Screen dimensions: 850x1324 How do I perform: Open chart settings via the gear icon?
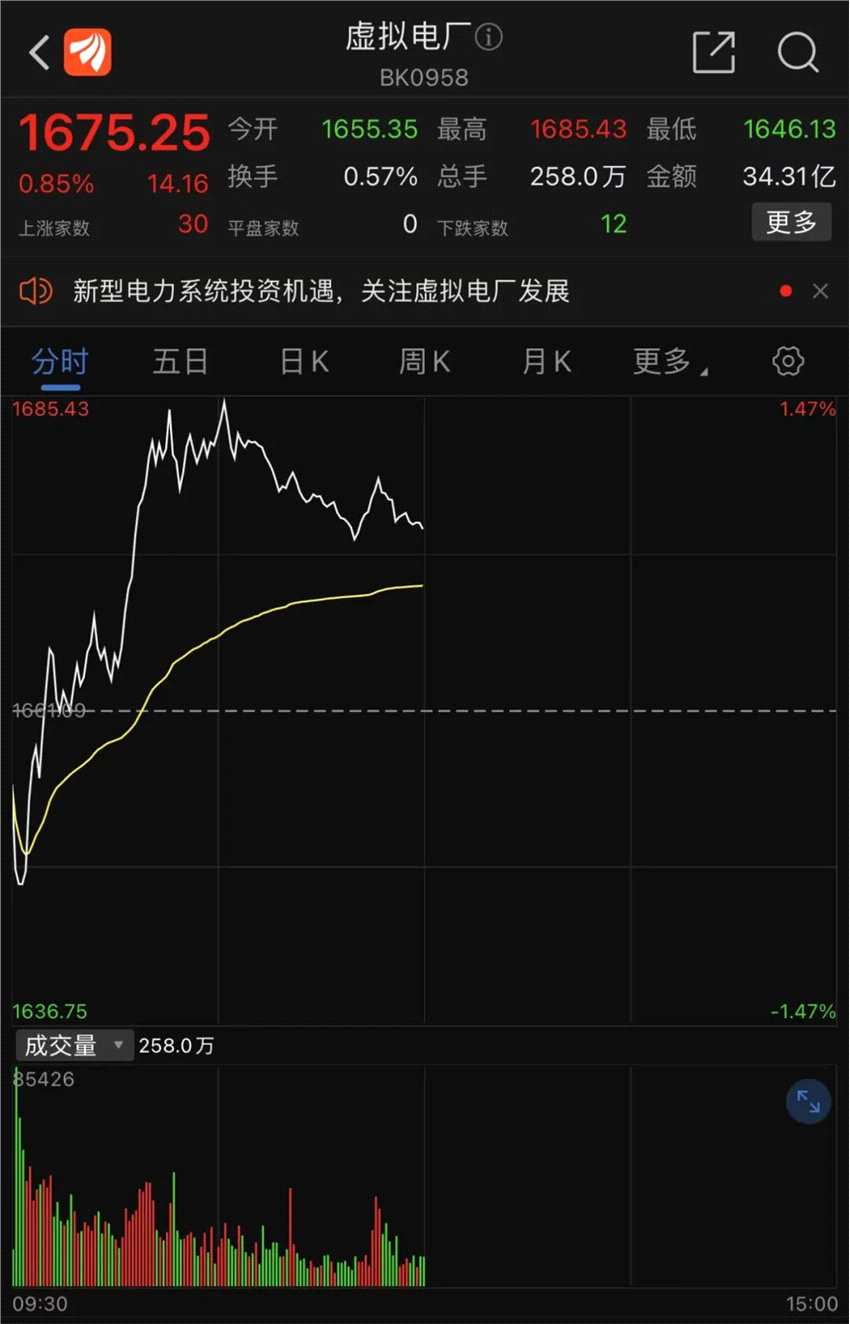(787, 361)
